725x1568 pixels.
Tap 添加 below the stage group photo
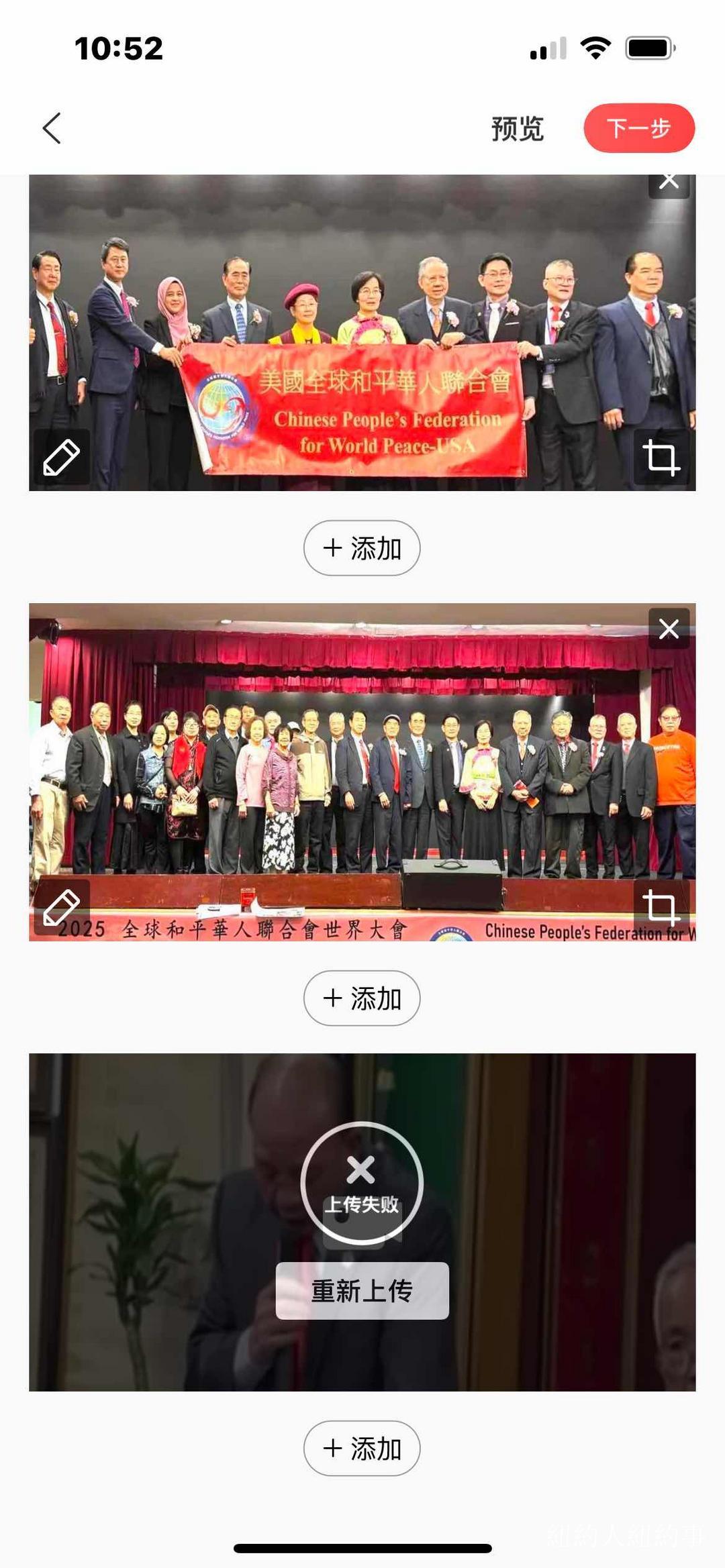tap(362, 998)
